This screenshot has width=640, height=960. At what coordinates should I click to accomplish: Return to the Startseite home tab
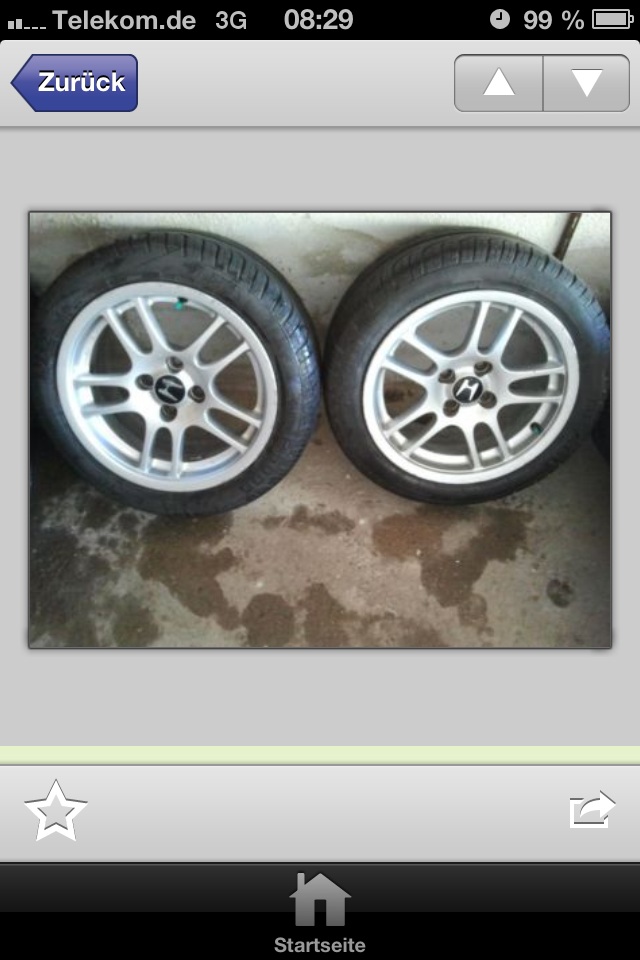click(x=320, y=912)
